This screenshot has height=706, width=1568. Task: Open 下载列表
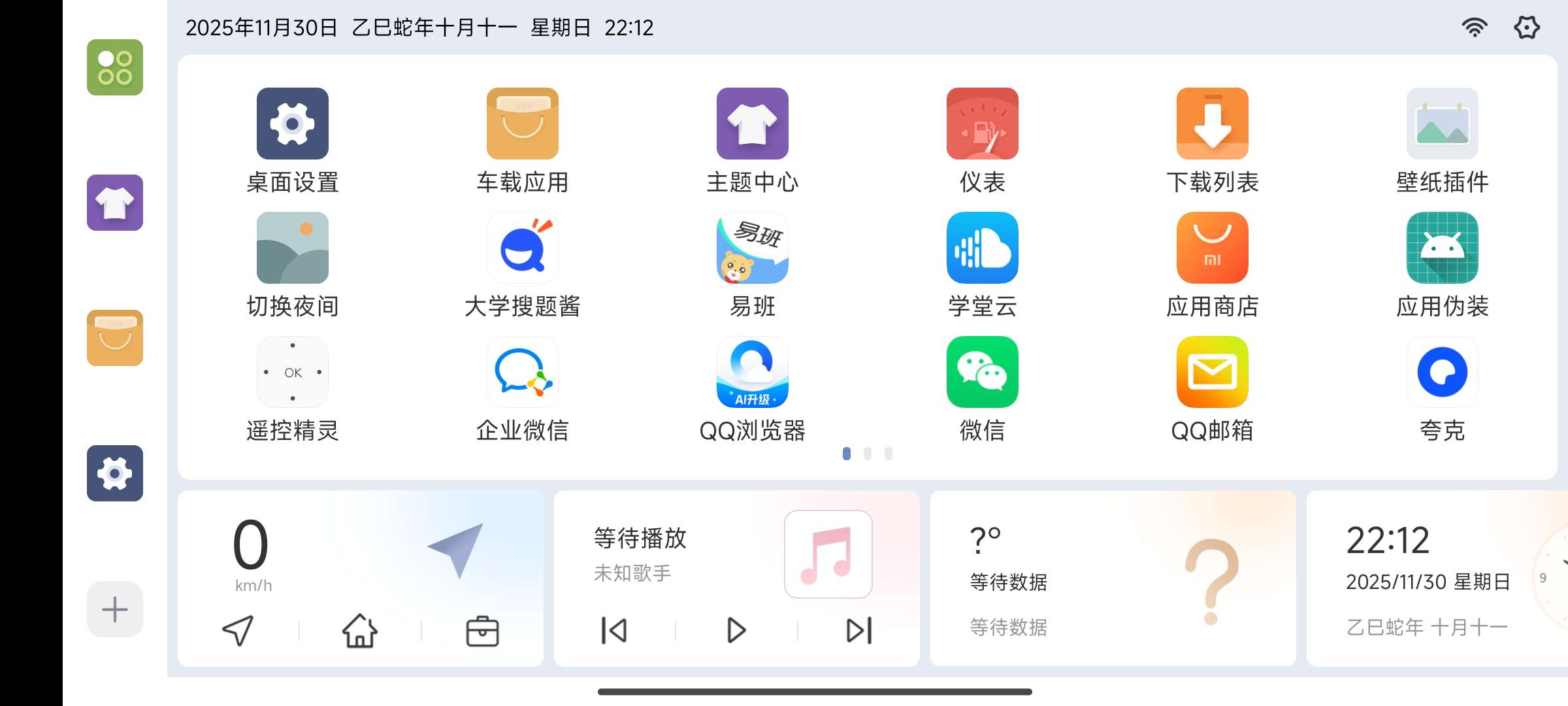click(x=1212, y=124)
